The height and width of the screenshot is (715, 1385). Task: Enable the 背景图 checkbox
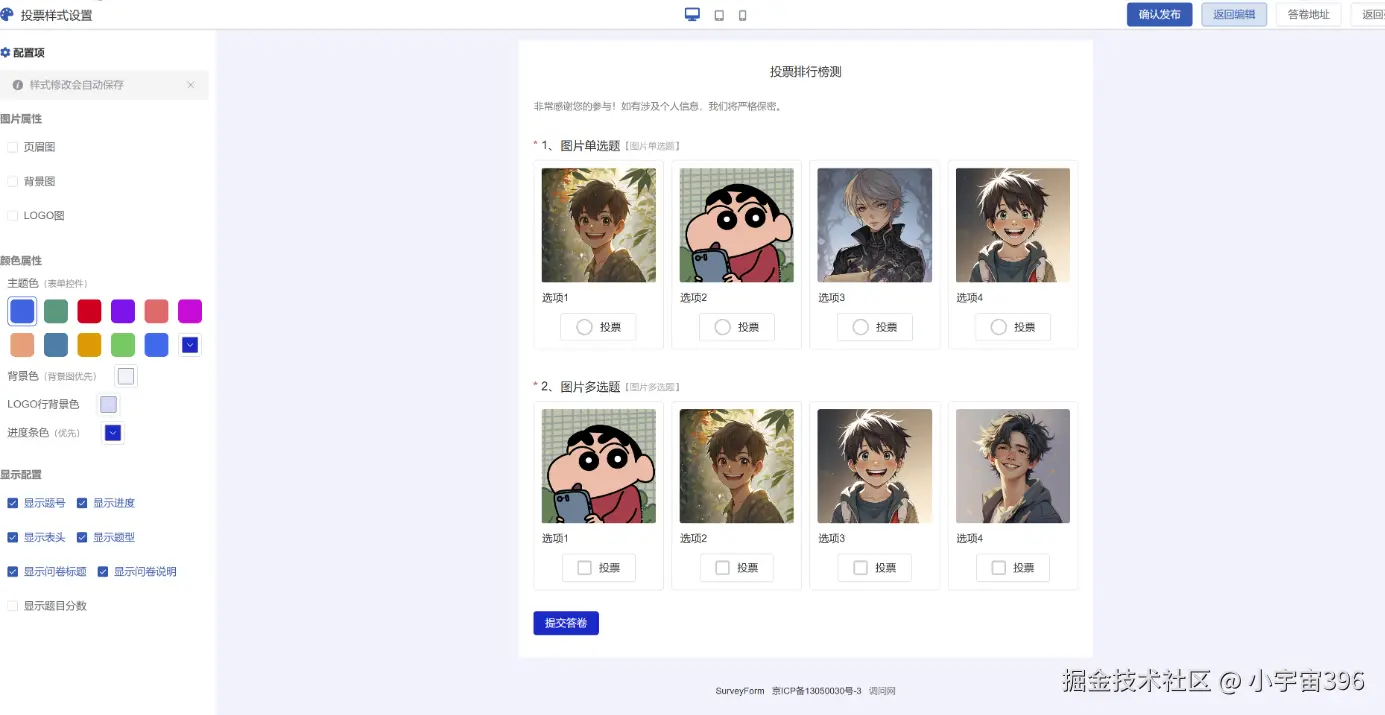[x=13, y=181]
